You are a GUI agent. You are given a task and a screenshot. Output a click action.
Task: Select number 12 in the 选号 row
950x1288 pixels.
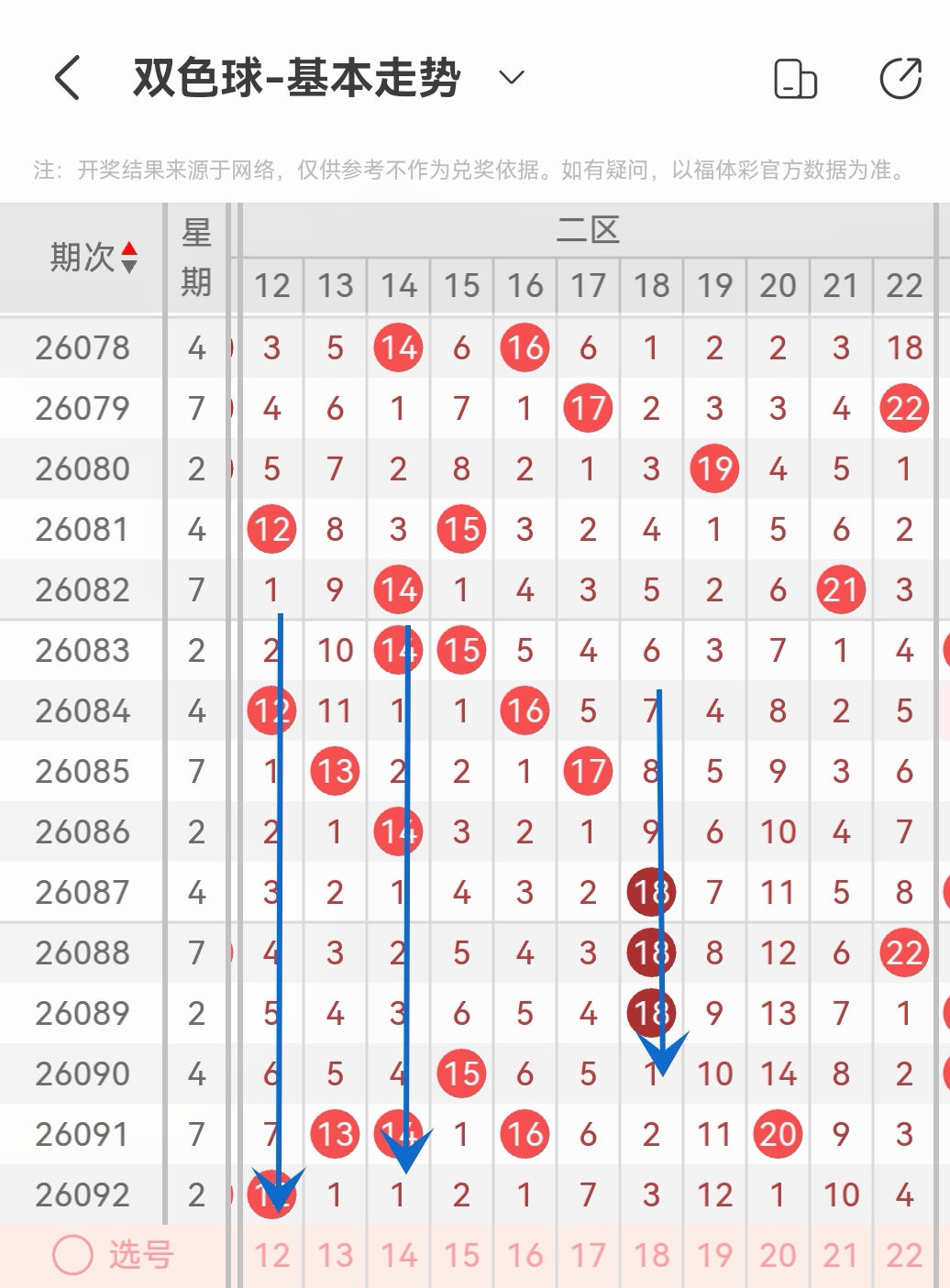[271, 1255]
